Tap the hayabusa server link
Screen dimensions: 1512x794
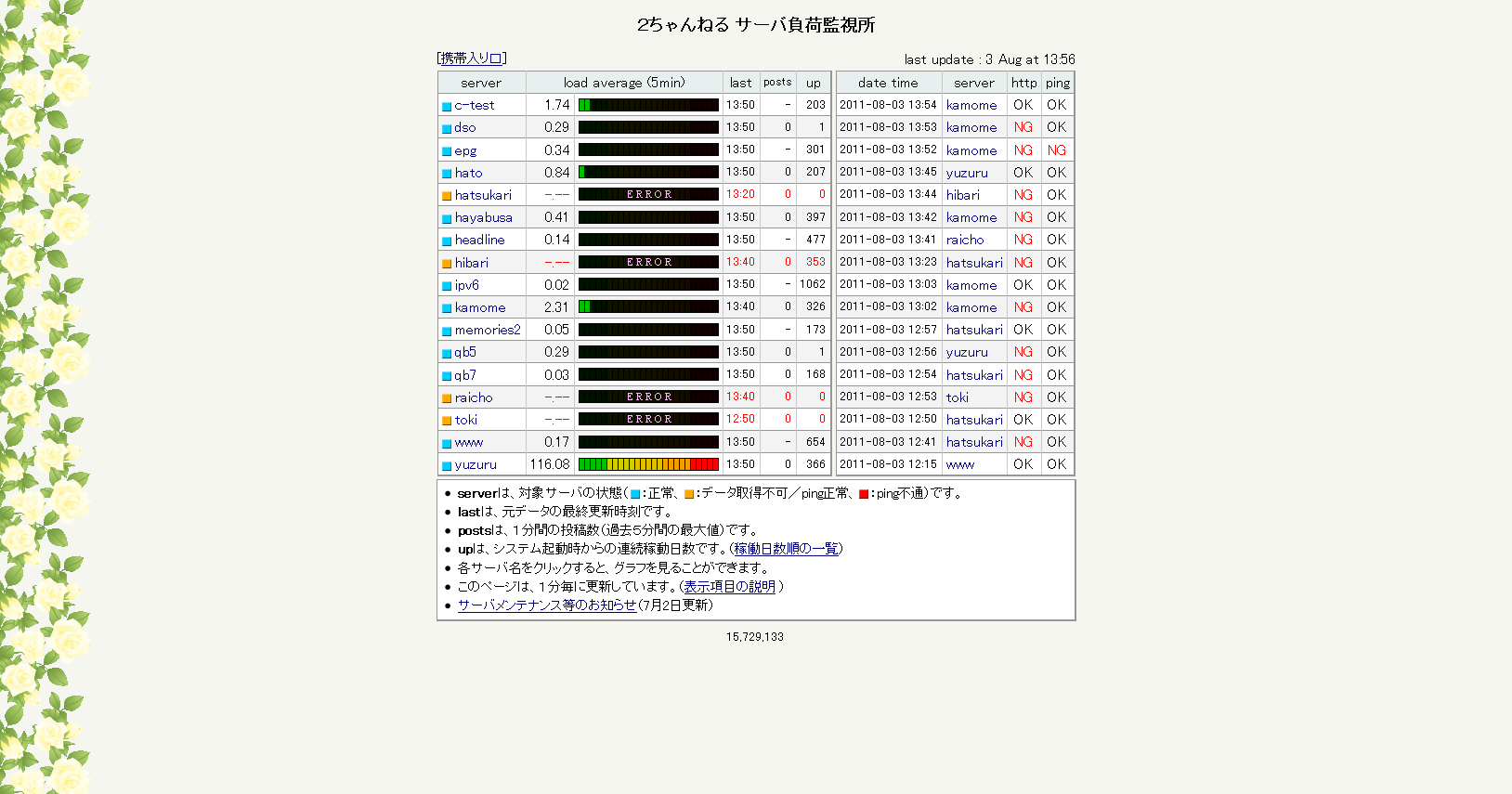coord(483,217)
